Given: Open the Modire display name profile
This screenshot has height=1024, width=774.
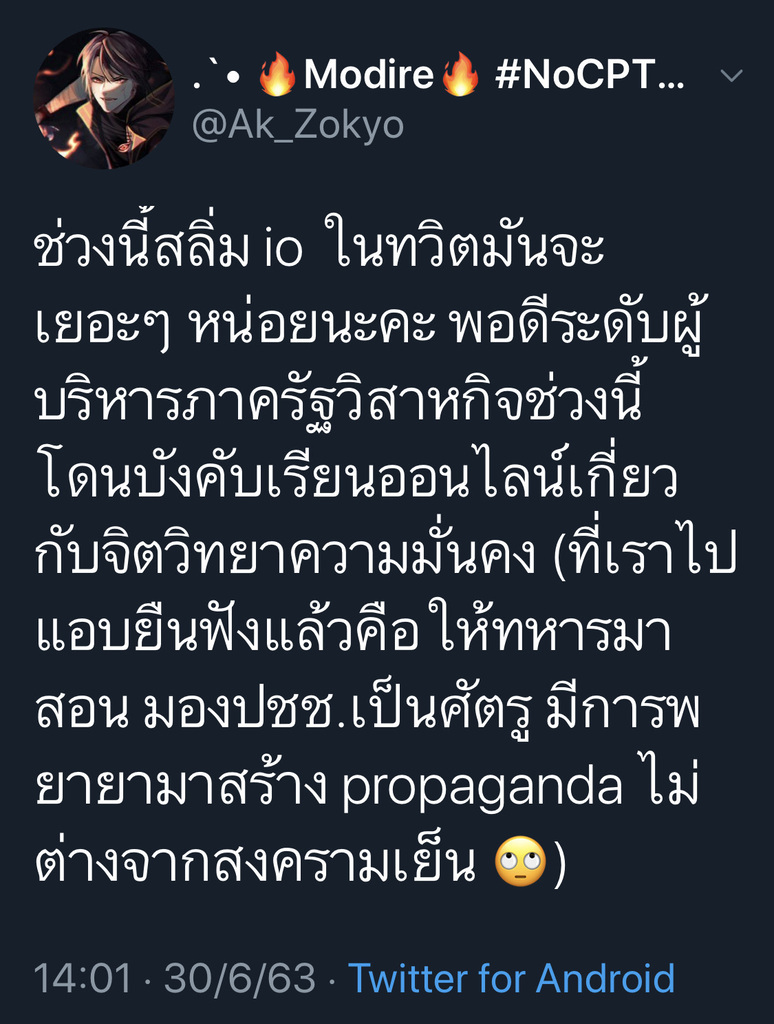Looking at the screenshot, I should [x=440, y=75].
